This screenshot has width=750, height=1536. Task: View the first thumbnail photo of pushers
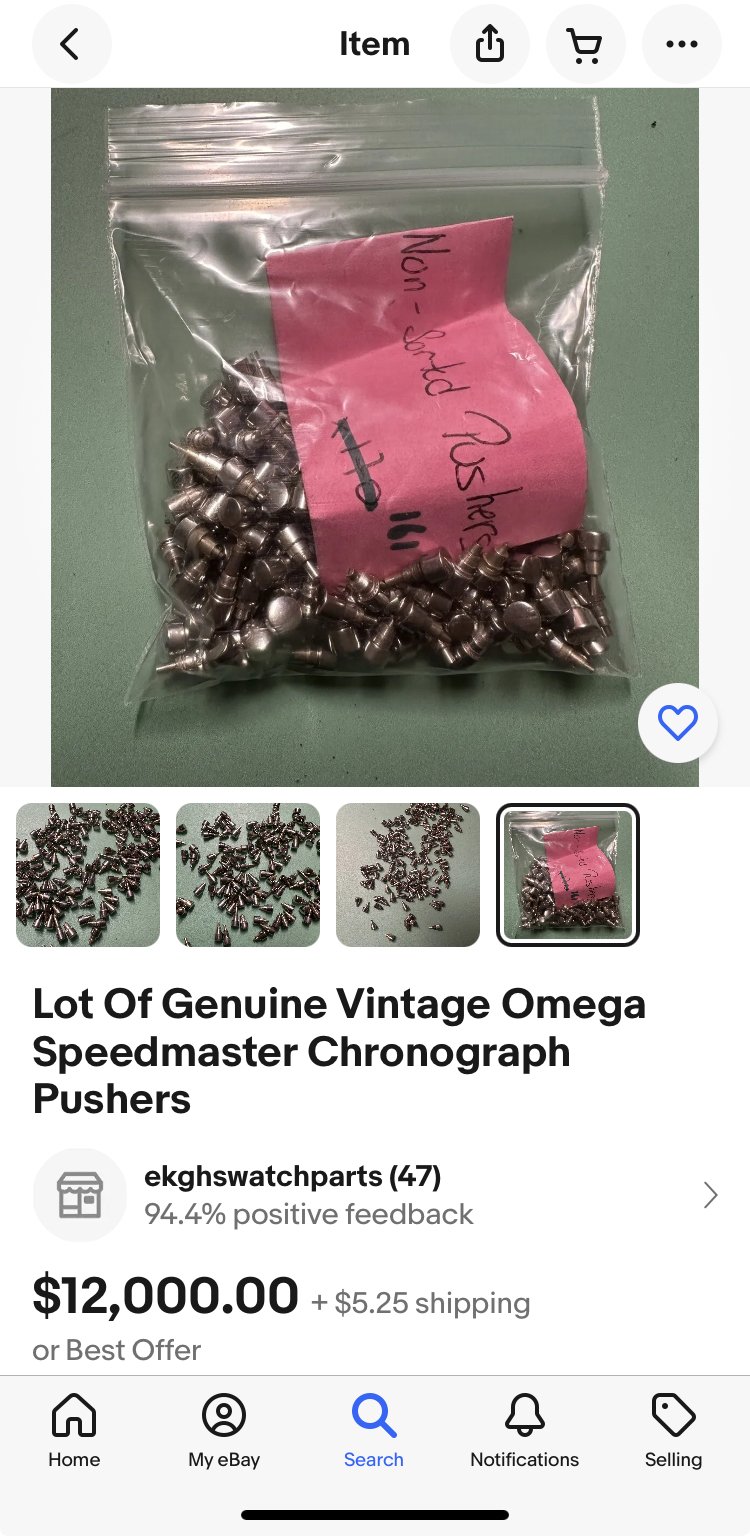pos(88,875)
